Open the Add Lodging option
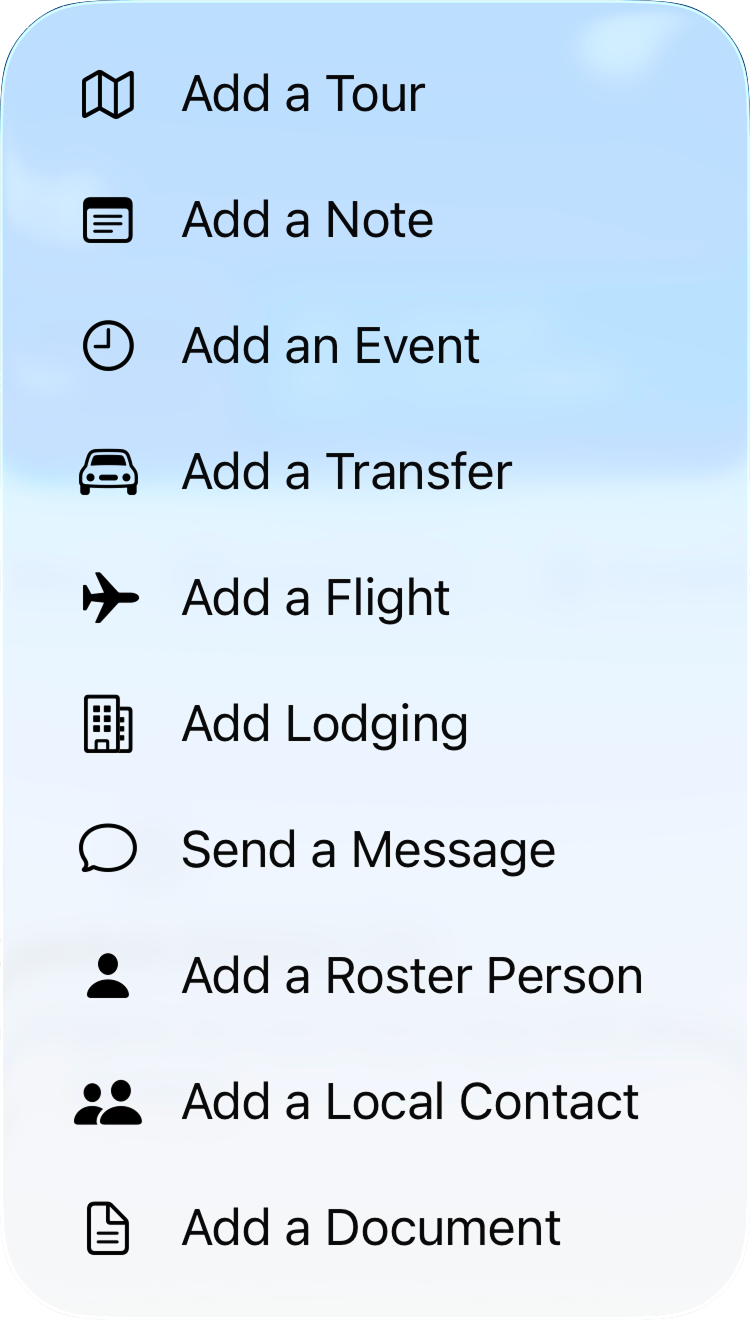 324,723
